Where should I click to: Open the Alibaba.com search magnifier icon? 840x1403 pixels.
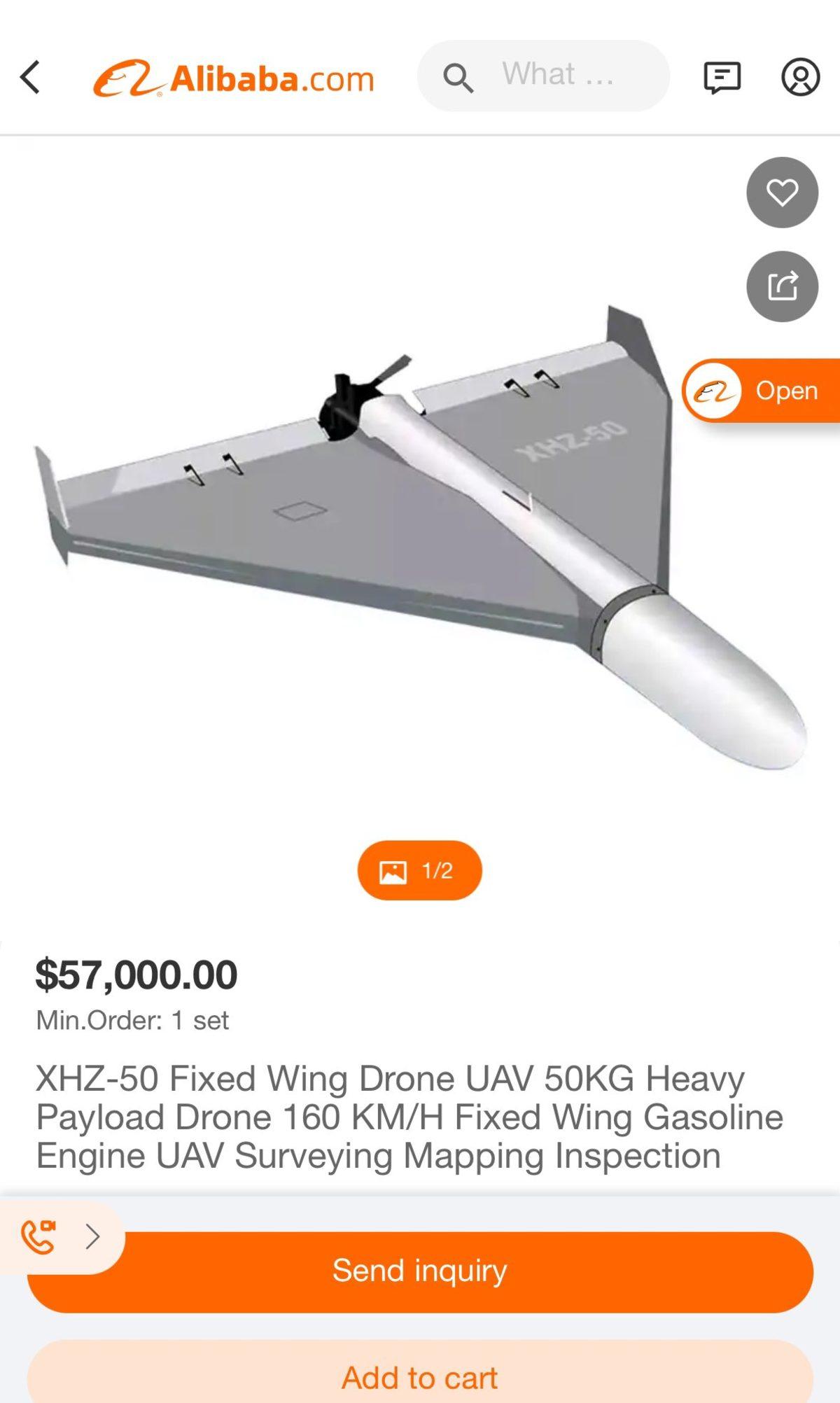pyautogui.click(x=458, y=76)
